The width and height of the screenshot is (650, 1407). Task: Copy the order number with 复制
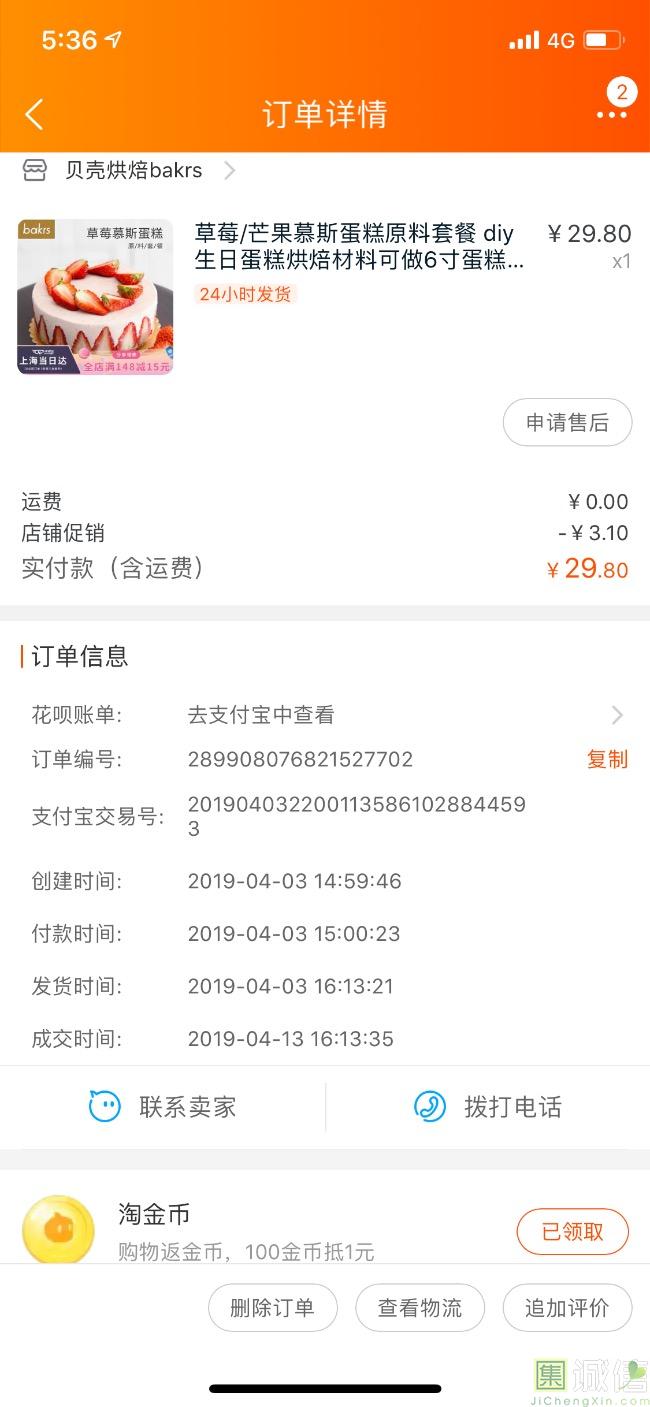coord(607,759)
